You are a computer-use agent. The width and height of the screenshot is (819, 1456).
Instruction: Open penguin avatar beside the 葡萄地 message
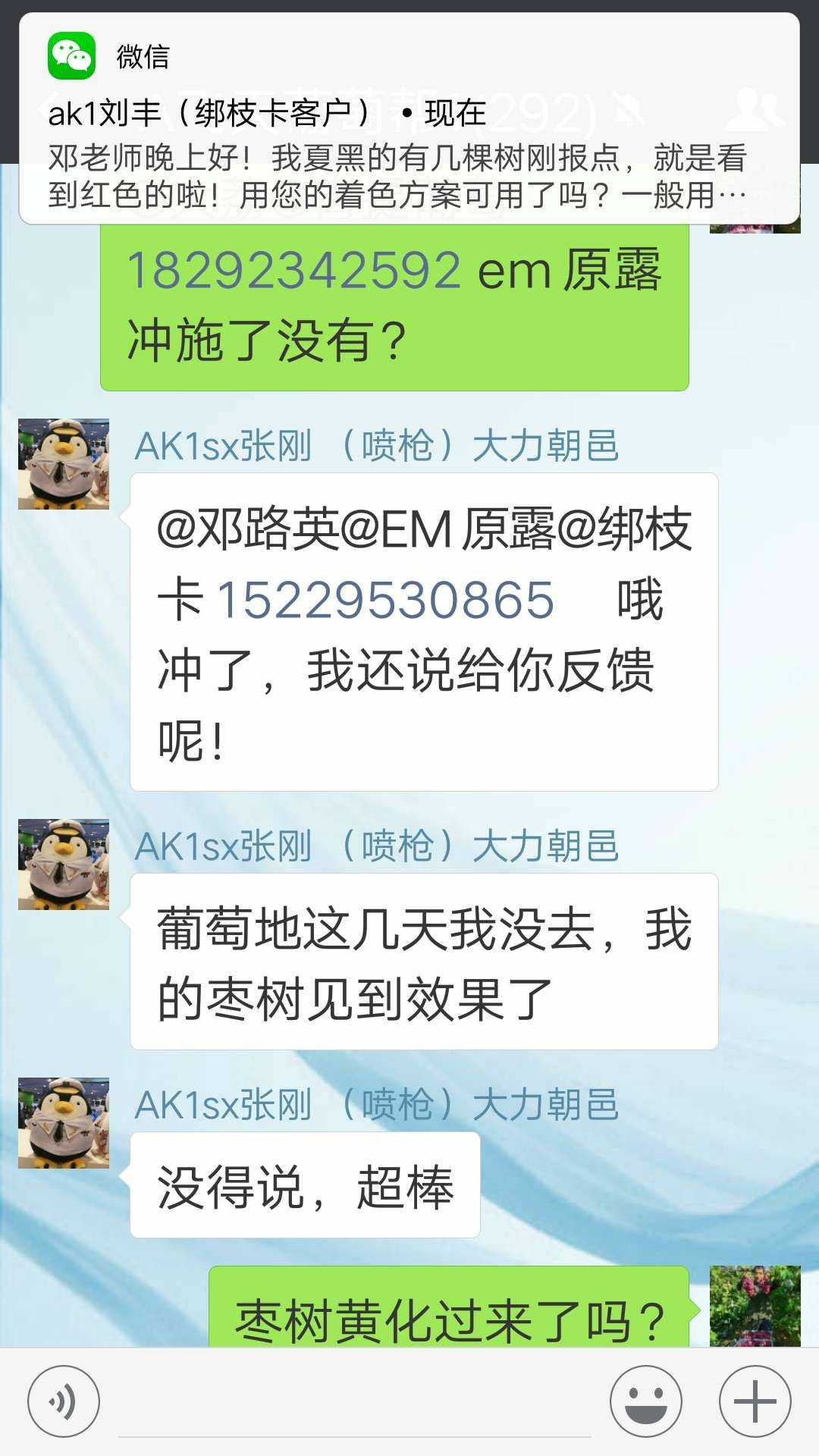[64, 864]
